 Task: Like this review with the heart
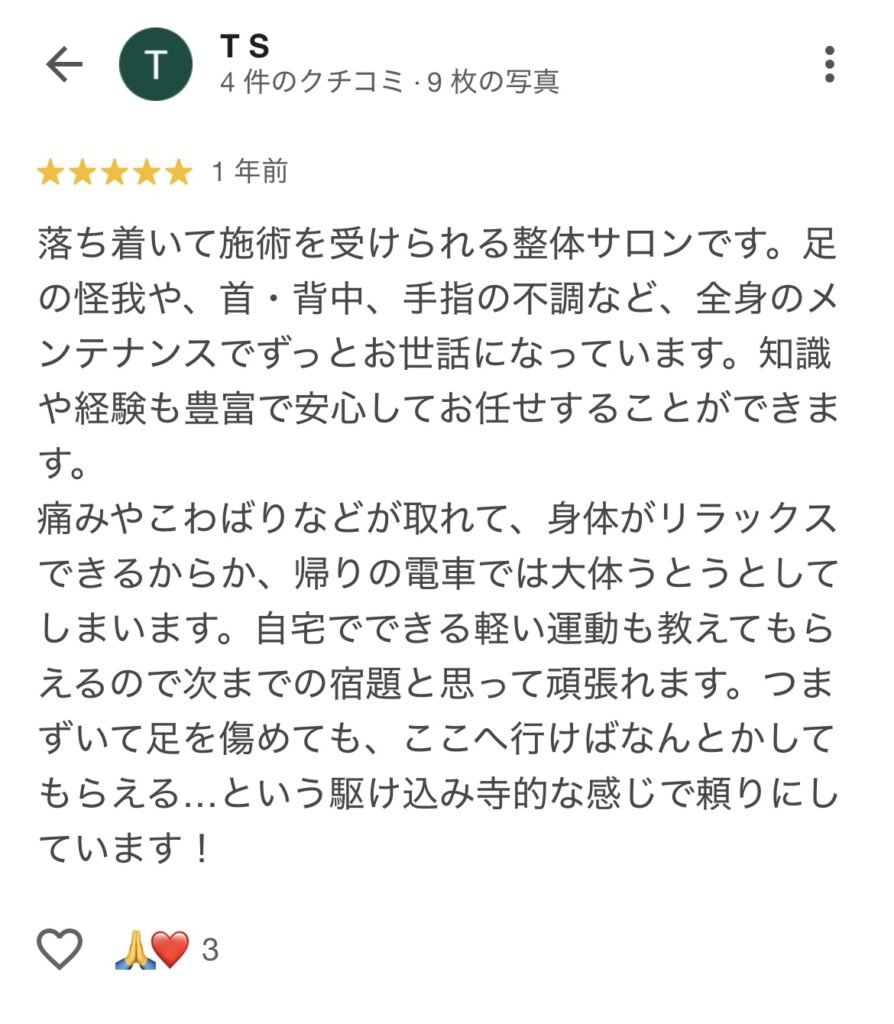[x=59, y=948]
